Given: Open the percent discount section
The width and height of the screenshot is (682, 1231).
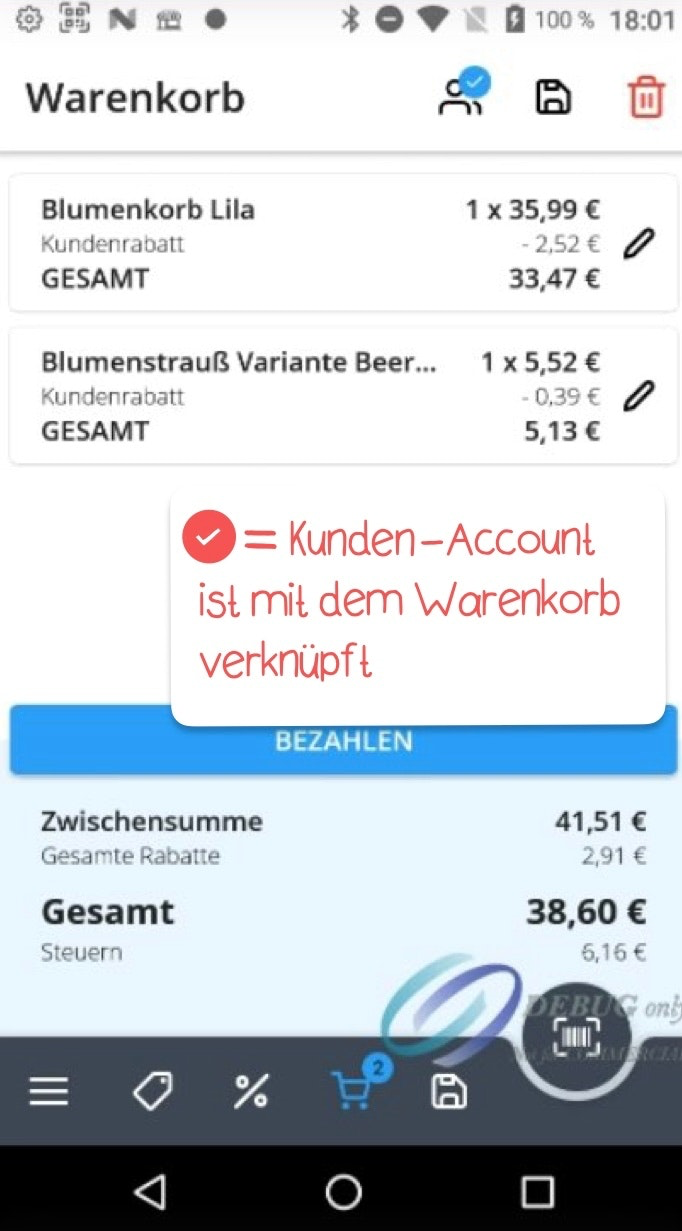Looking at the screenshot, I should pyautogui.click(x=250, y=1092).
